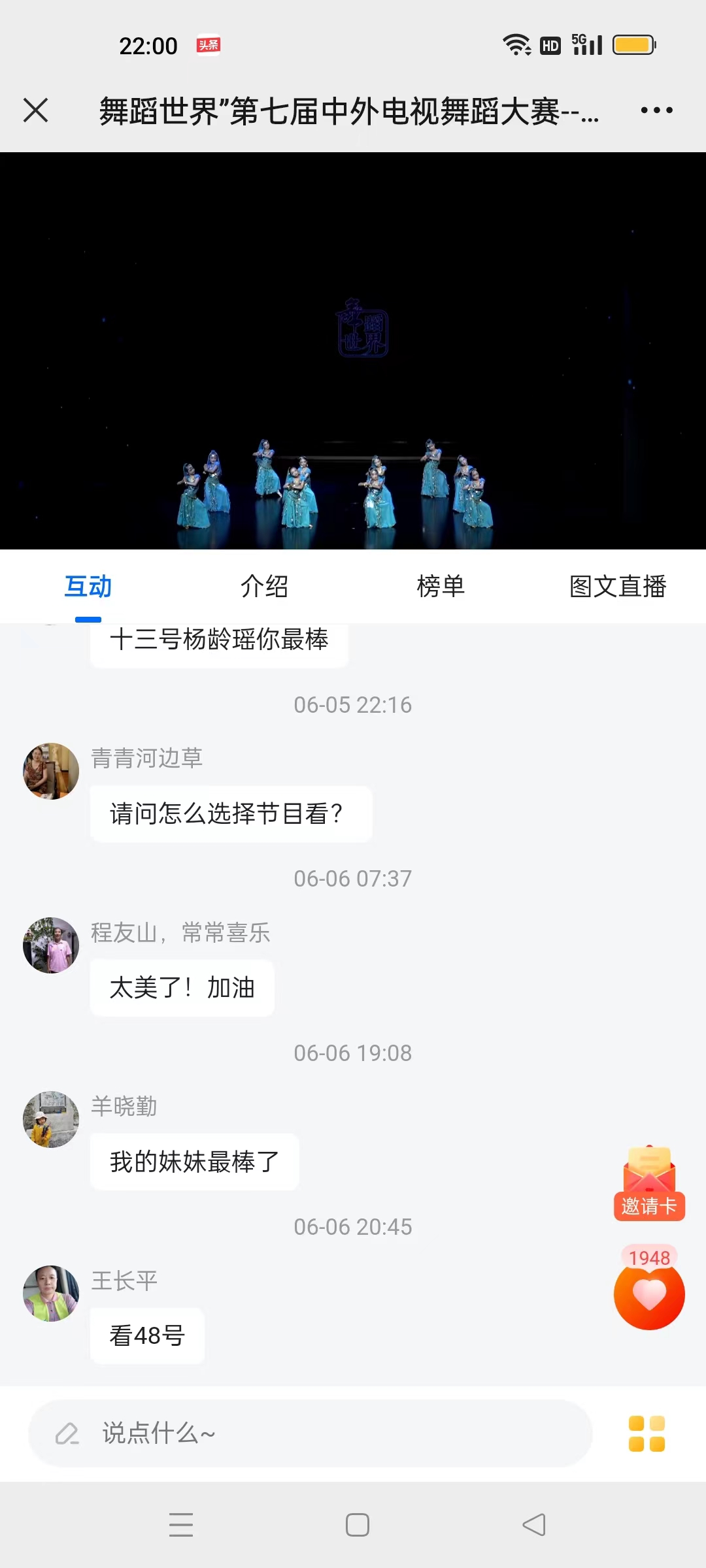View 羊晓勤's profile avatar
Screen dimensions: 706x1568
(51, 1119)
